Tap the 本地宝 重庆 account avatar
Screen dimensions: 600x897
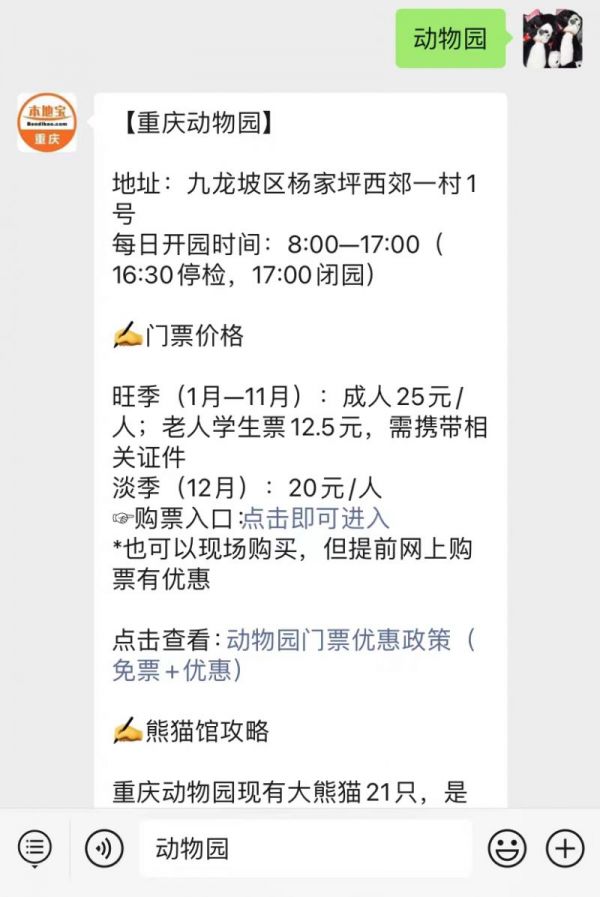[x=46, y=123]
